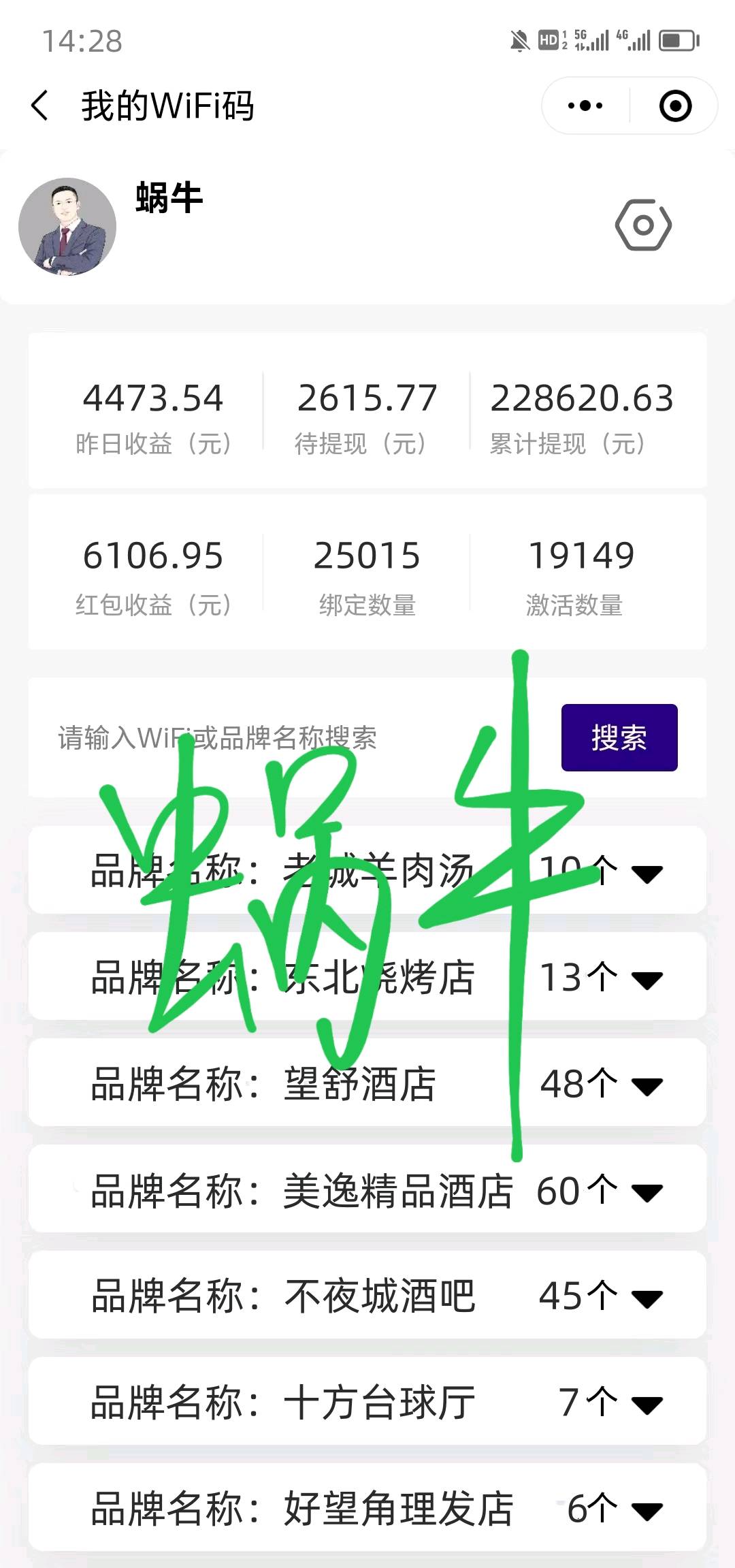
Task: Expand the 不夜城酒吧 brand row
Action: 647,1298
